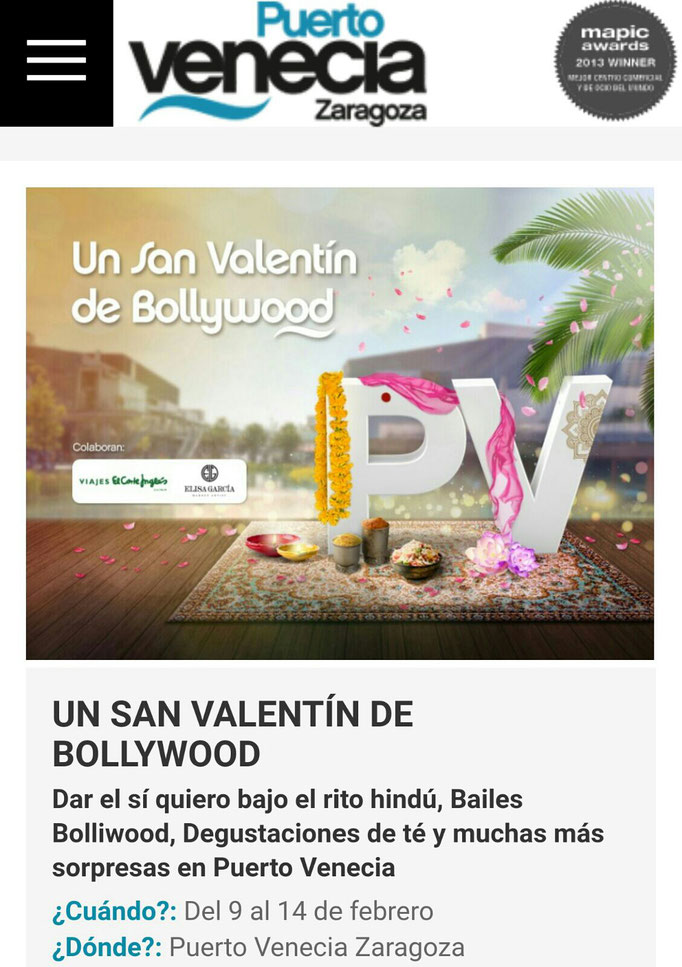This screenshot has height=967, width=682.
Task: Open the San Valentín de Bollywood banner
Action: 340,423
